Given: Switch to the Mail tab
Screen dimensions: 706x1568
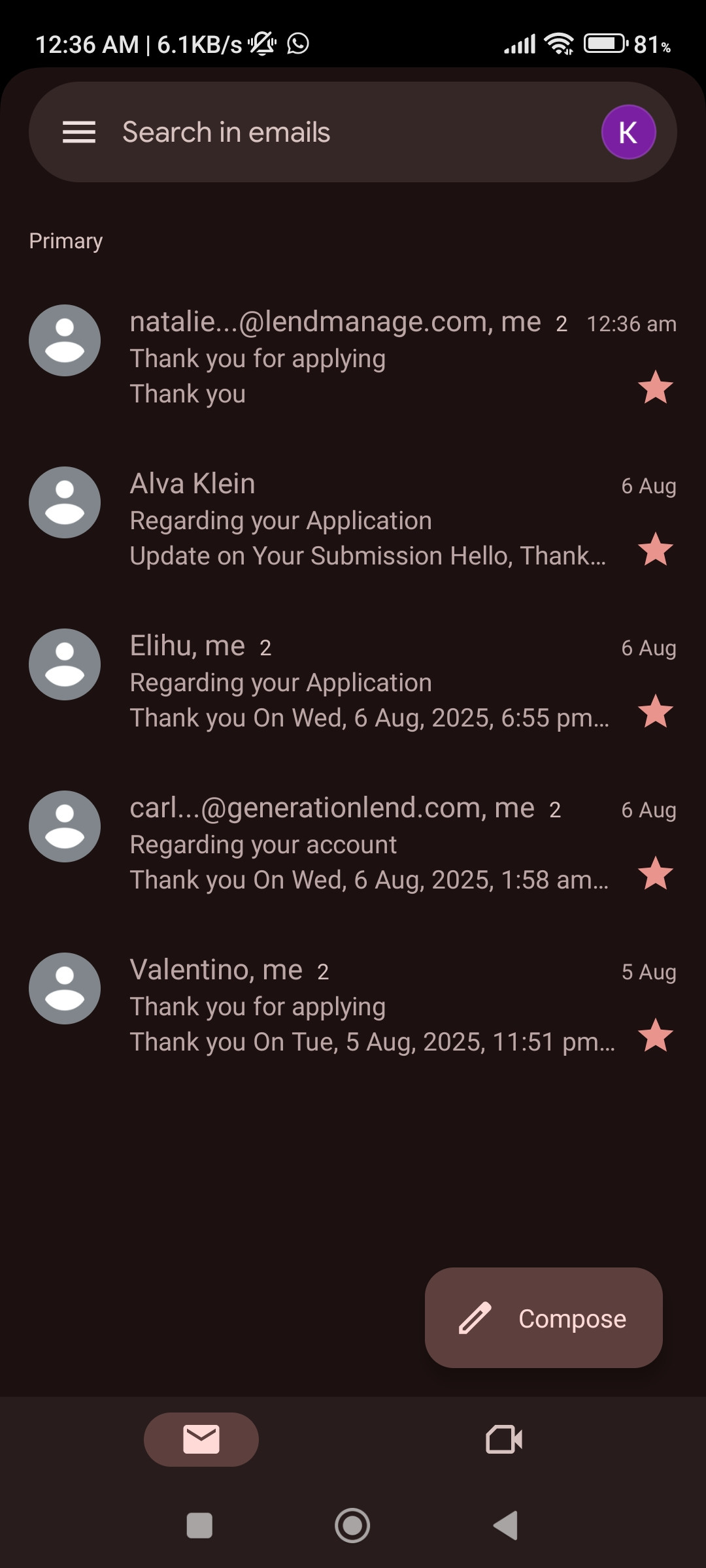Looking at the screenshot, I should [201, 1439].
